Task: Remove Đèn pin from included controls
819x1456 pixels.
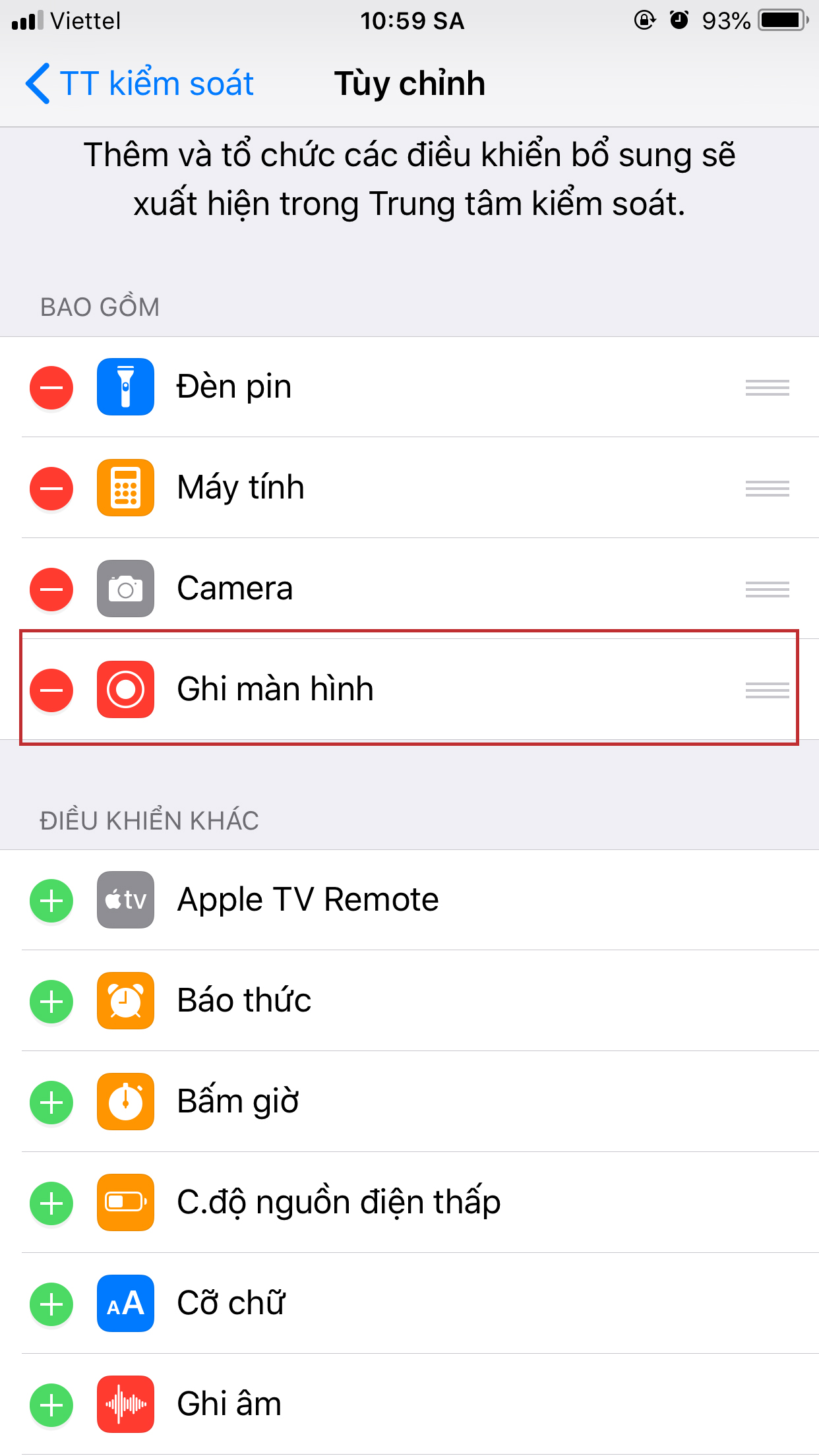Action: tap(51, 387)
